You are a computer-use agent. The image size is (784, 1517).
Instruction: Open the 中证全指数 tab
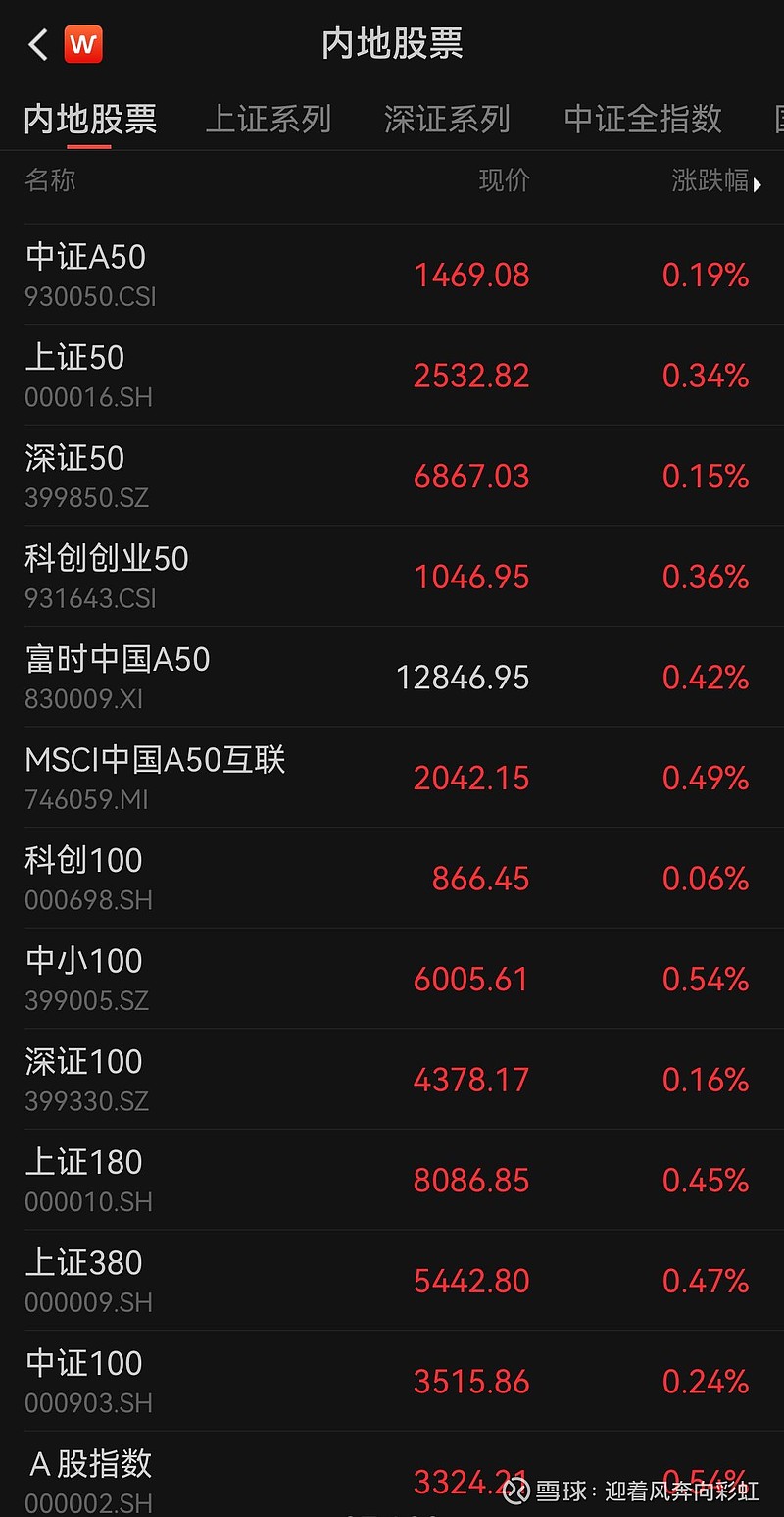642,117
